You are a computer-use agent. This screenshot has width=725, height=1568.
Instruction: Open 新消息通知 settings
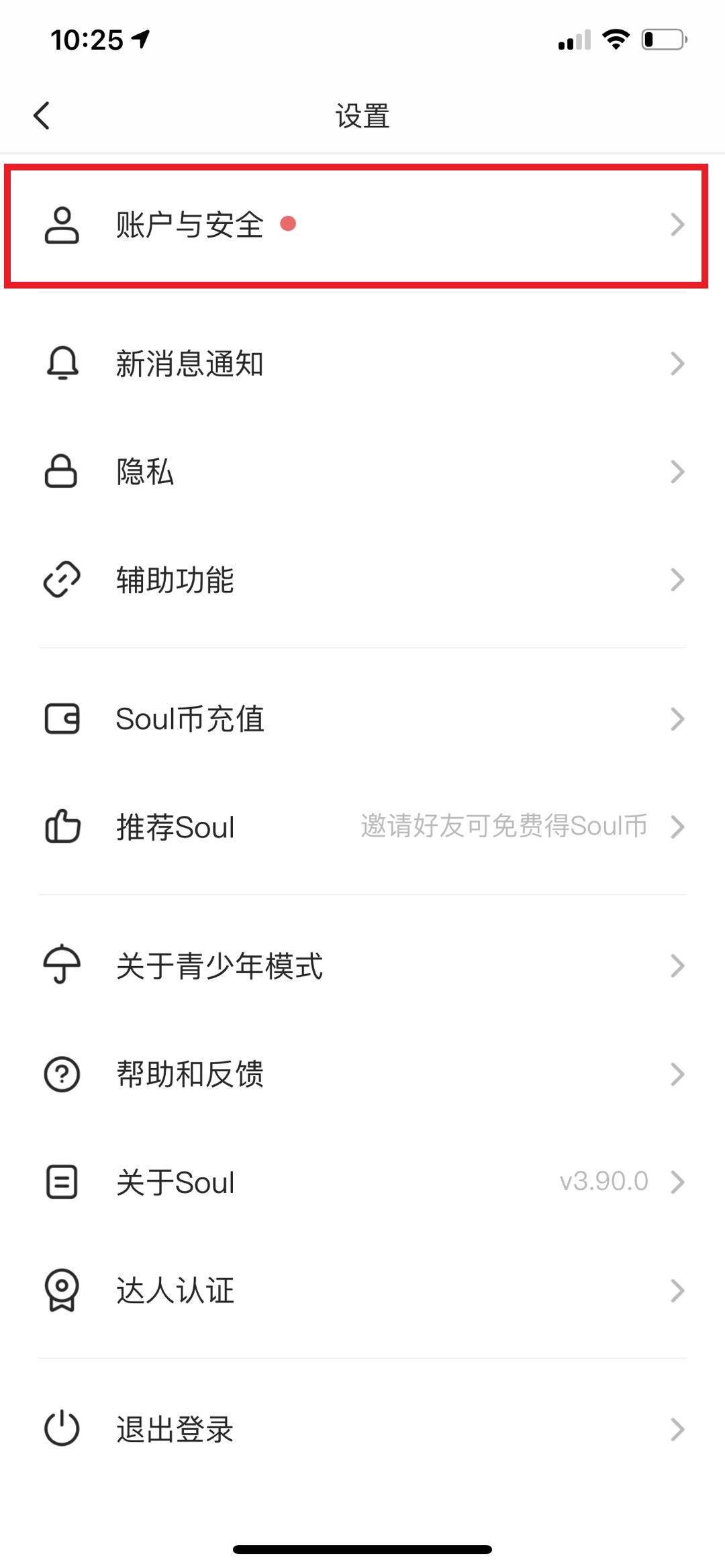(x=362, y=364)
